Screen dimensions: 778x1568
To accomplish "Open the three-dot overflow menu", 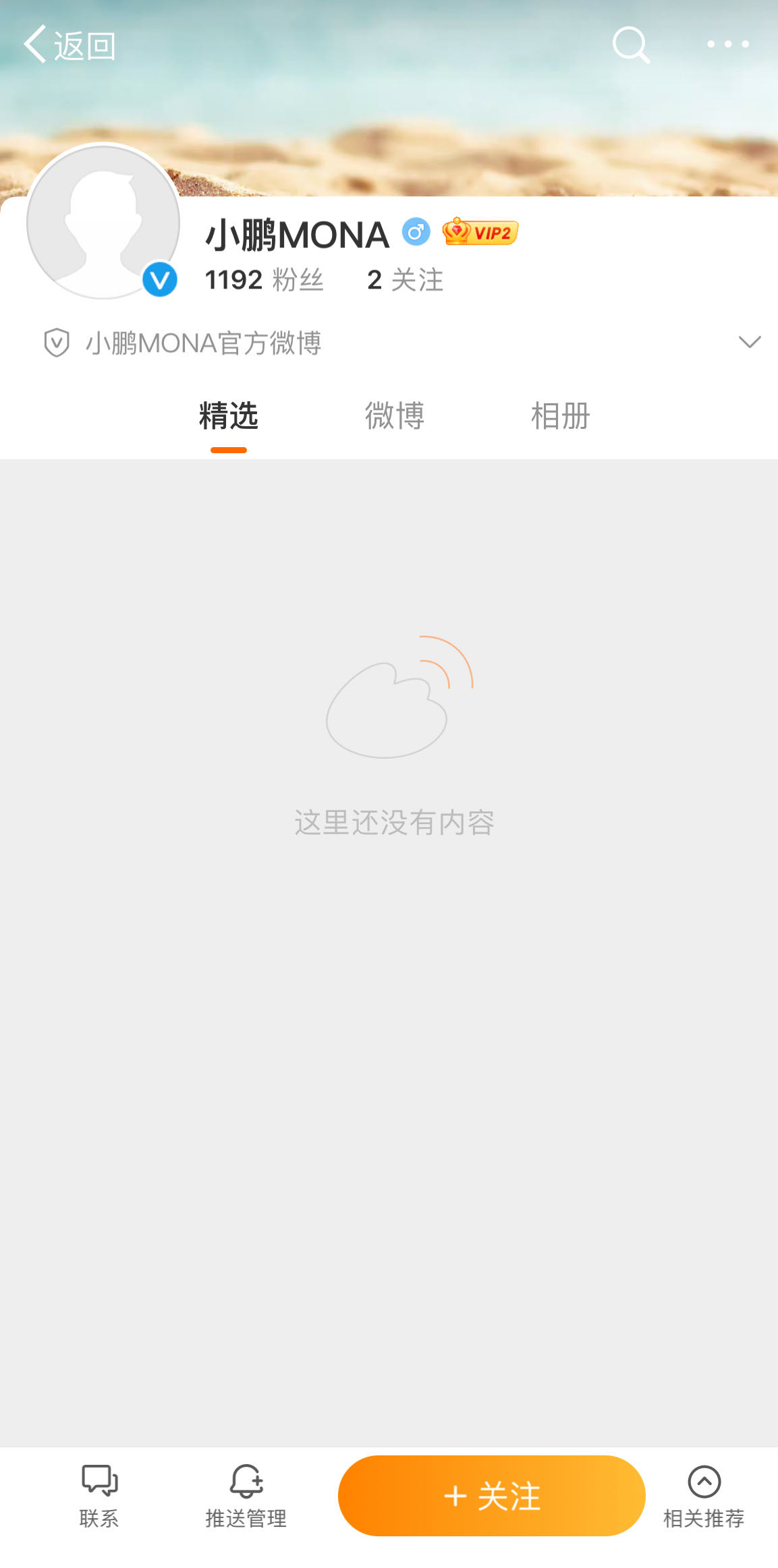I will 727,45.
